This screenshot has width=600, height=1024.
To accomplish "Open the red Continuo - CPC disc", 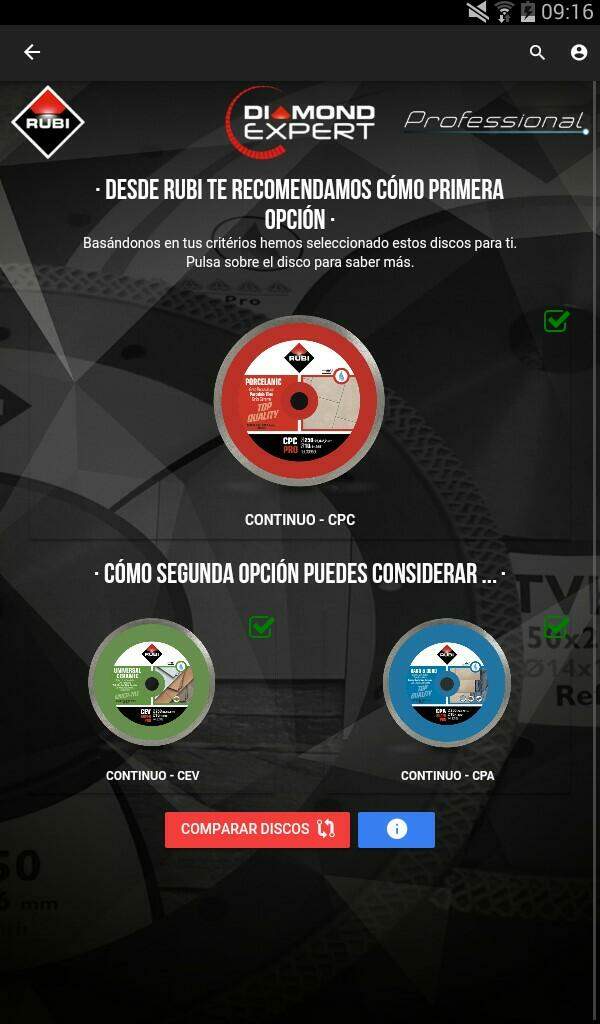I will [299, 400].
